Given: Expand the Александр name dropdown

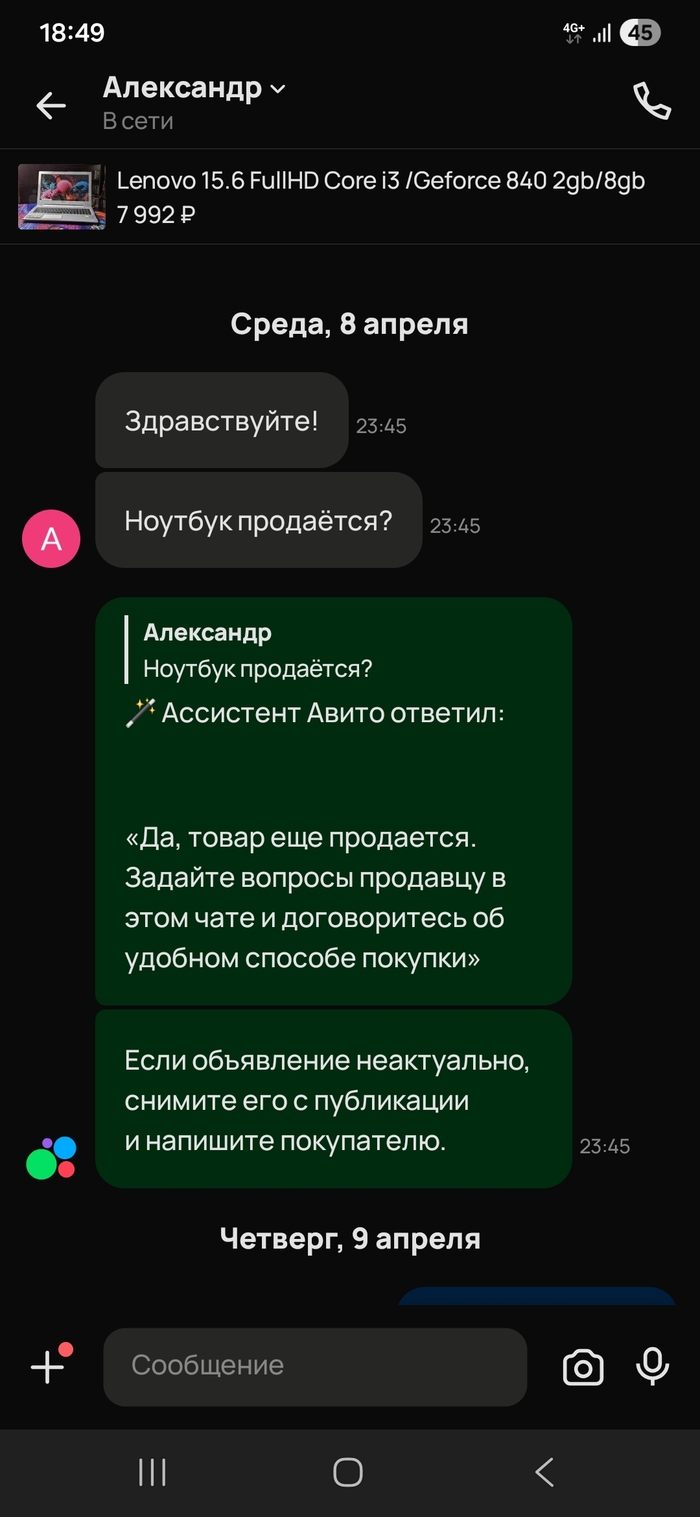Looking at the screenshot, I should tap(277, 89).
